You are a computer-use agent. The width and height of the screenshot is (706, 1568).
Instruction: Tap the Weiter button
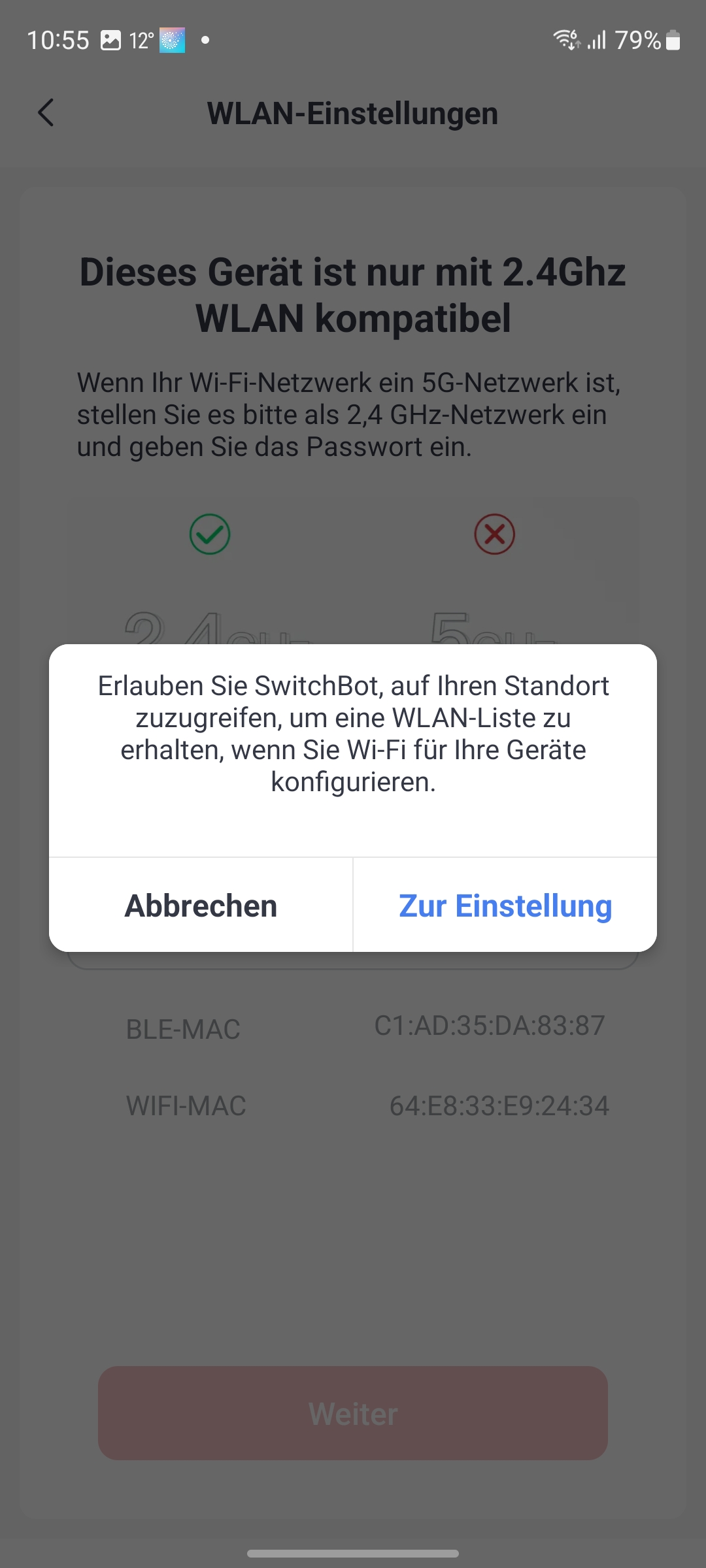353,1413
